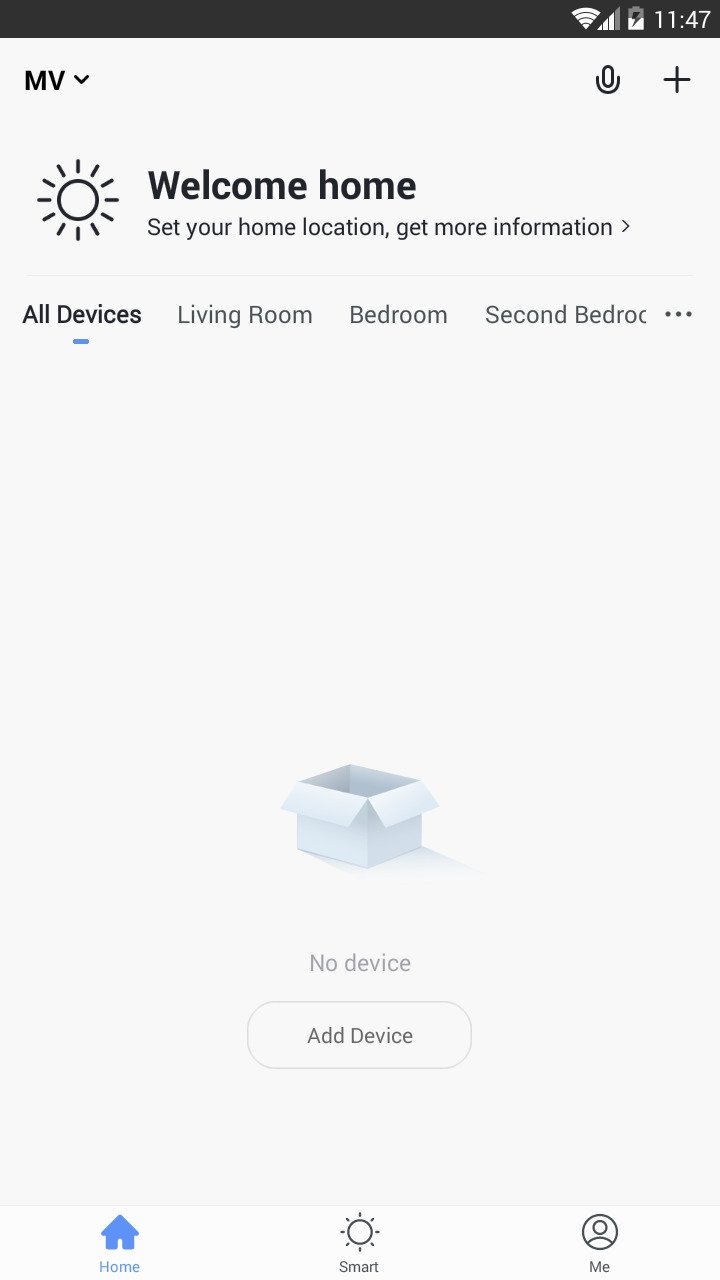Screen dimensions: 720x1280
Task: Activate the voice control microphone
Action: tap(608, 80)
